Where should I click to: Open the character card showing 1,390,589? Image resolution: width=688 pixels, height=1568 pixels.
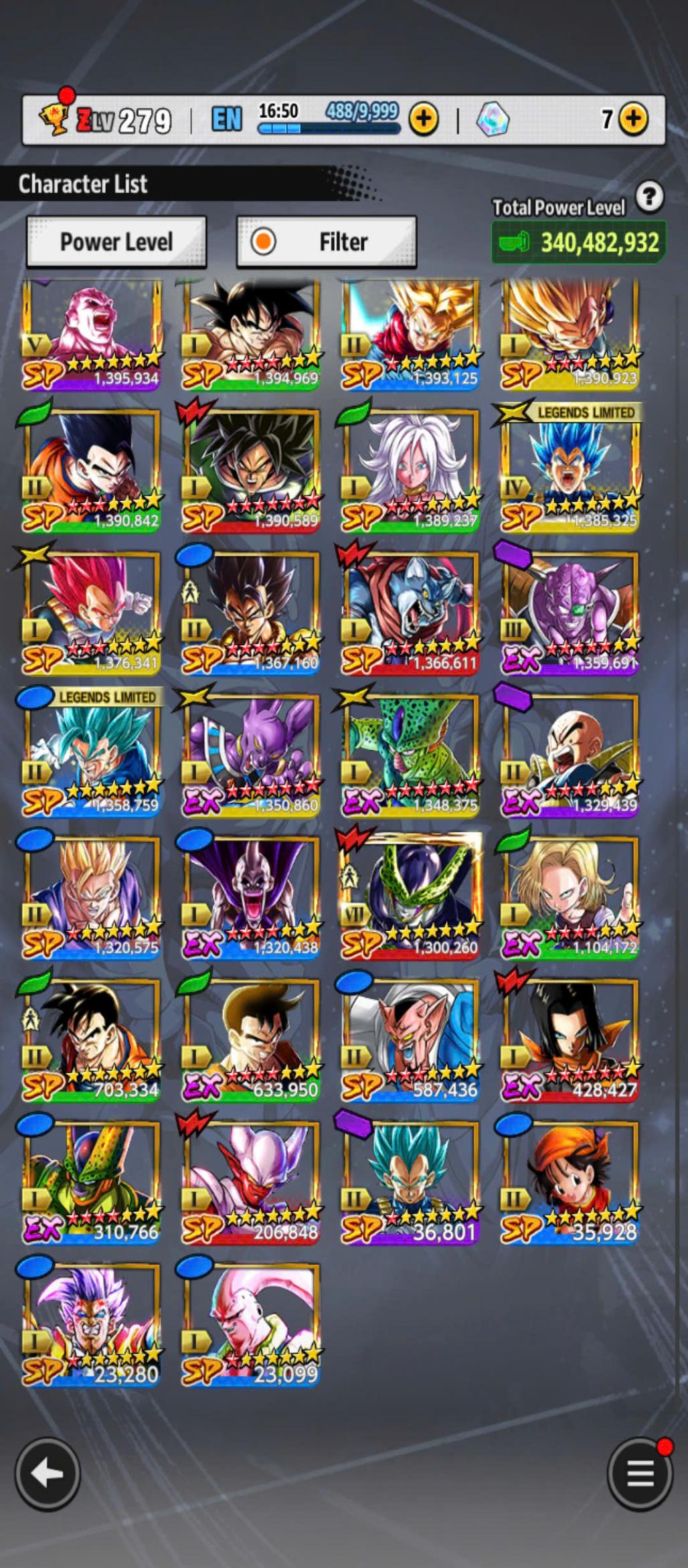(251, 472)
